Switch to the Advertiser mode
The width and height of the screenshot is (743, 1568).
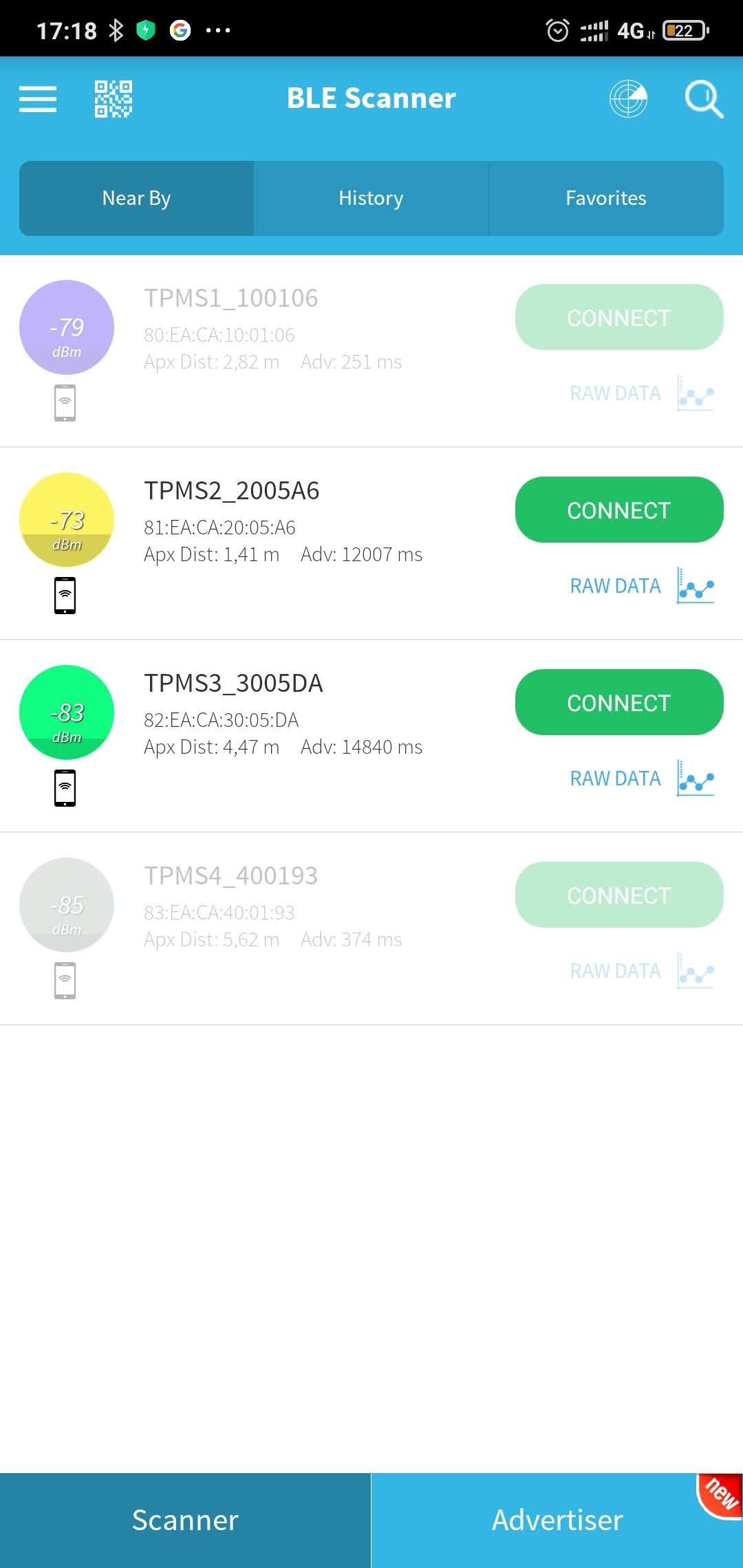point(557,1520)
